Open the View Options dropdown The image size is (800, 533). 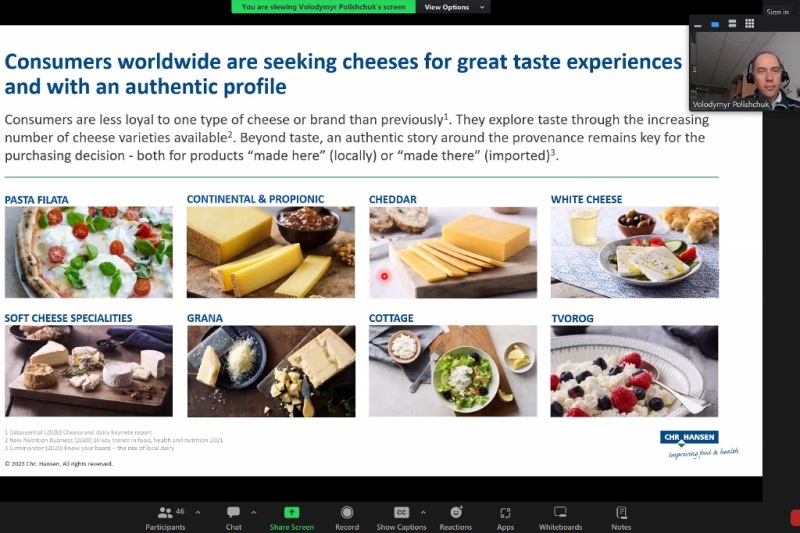pos(453,7)
